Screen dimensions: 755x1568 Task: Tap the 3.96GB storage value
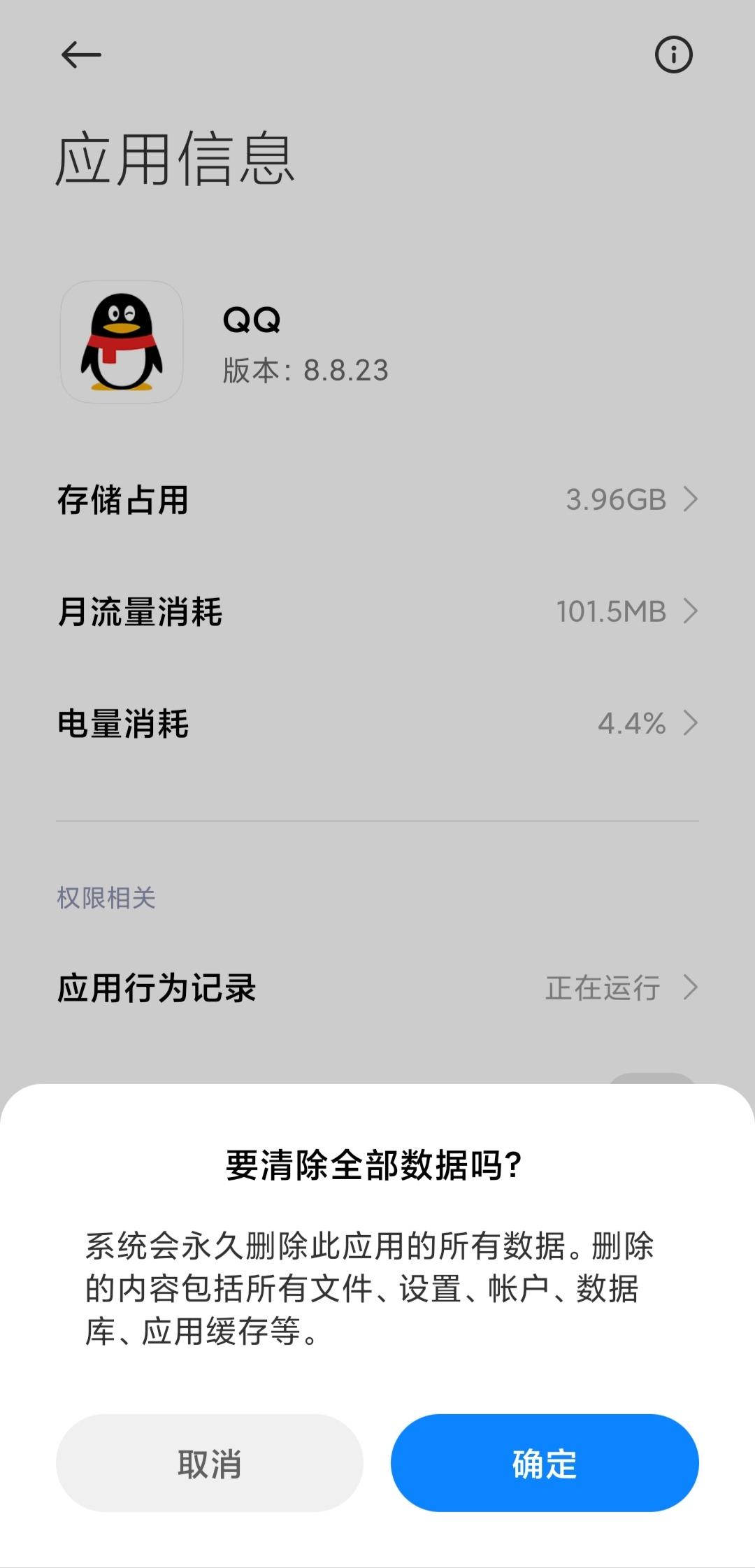coord(617,500)
